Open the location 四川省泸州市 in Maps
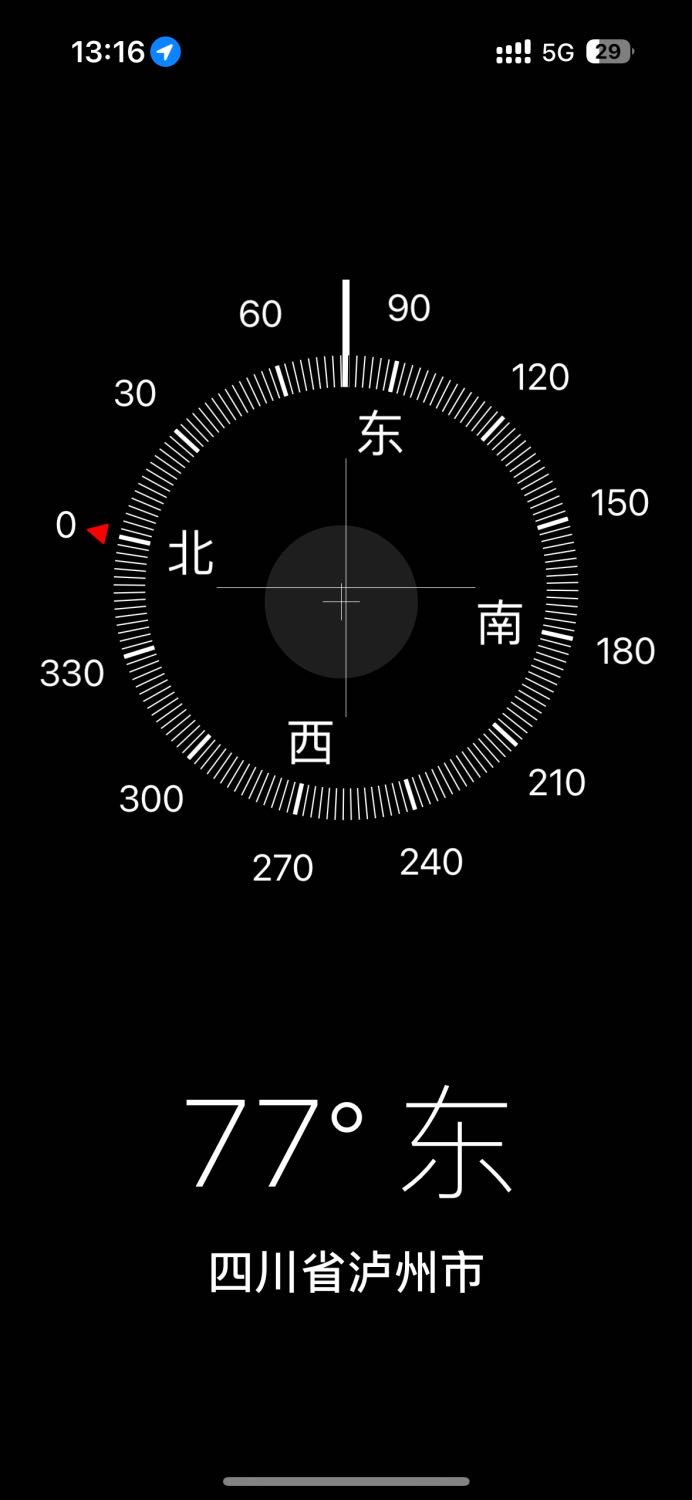692x1500 pixels. pos(346,1273)
